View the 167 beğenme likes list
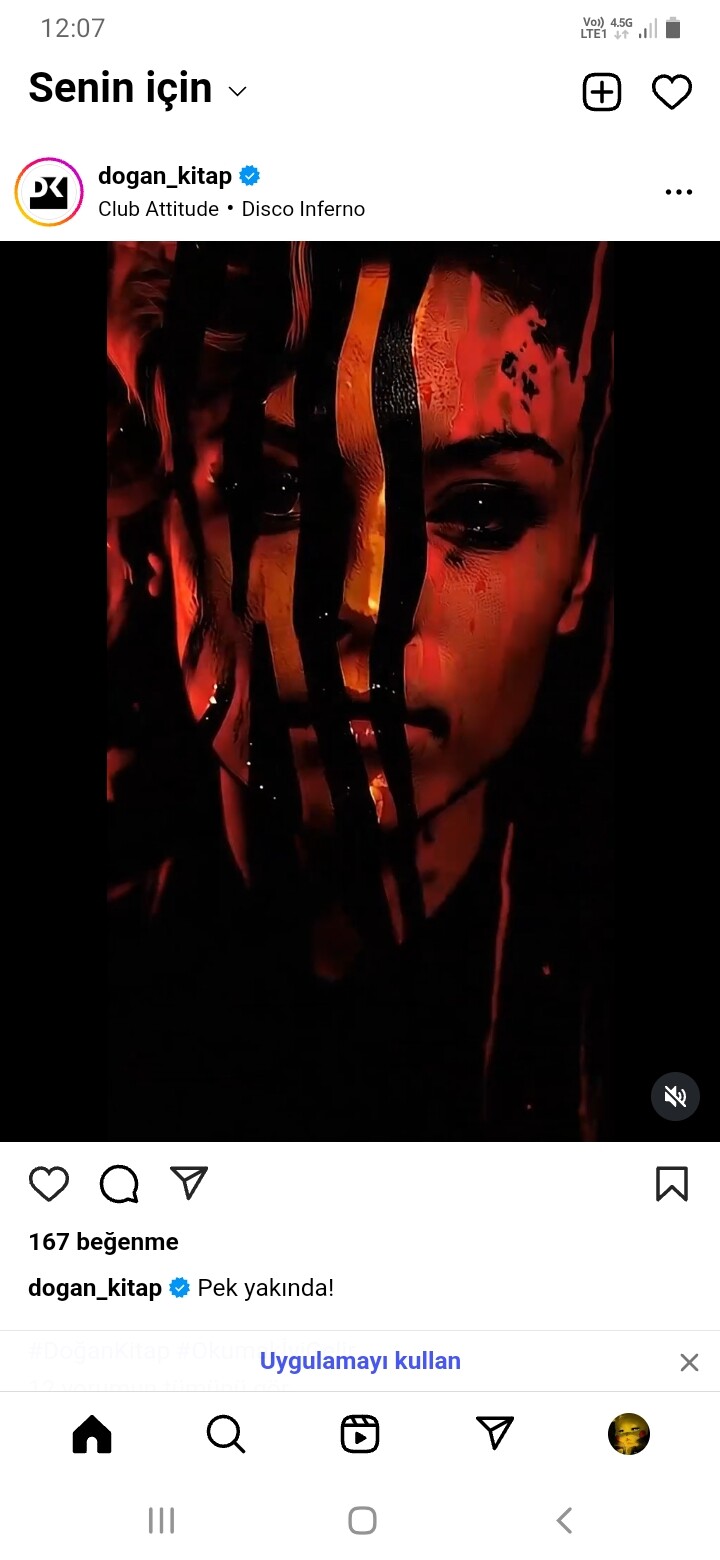 tap(104, 1242)
